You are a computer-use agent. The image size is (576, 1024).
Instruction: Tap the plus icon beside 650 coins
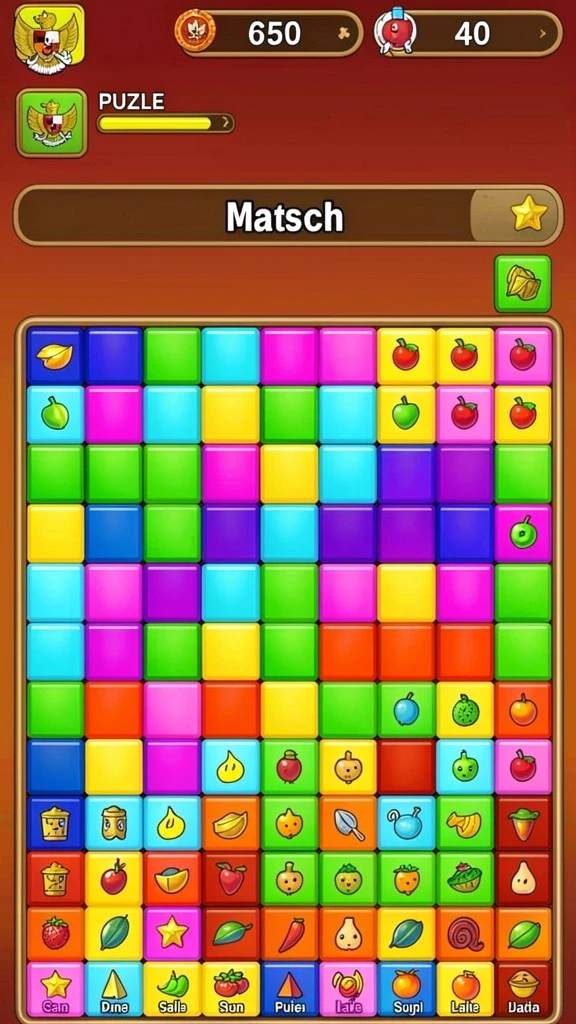344,34
